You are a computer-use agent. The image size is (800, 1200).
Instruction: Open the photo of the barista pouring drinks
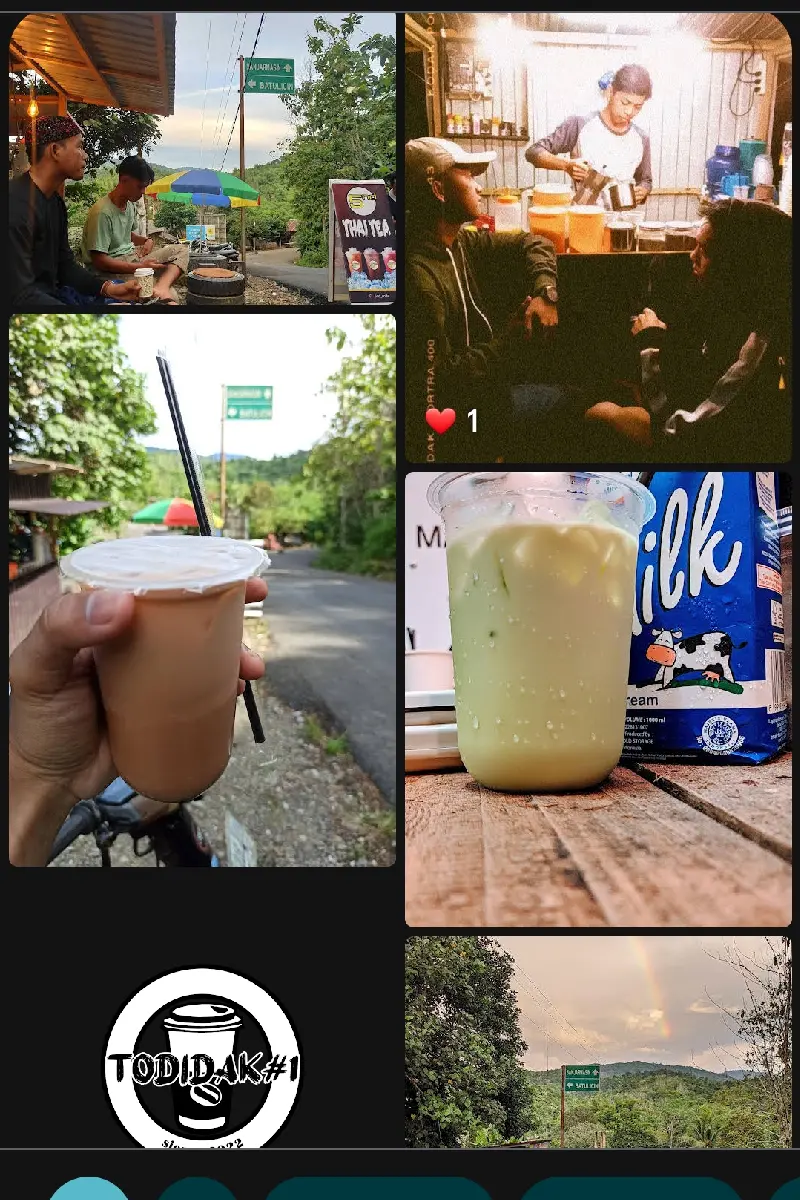pos(598,238)
